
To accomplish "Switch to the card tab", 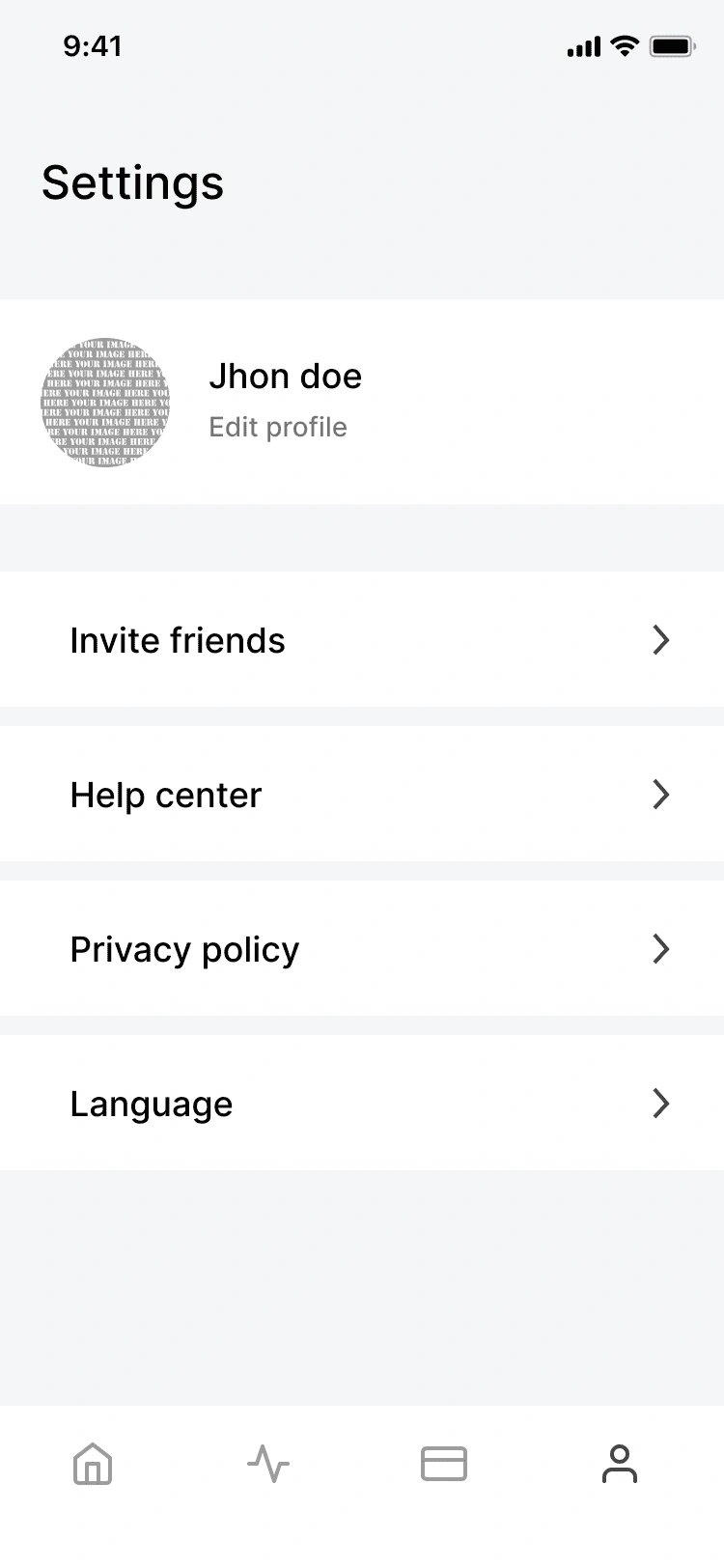I will pos(444,1464).
